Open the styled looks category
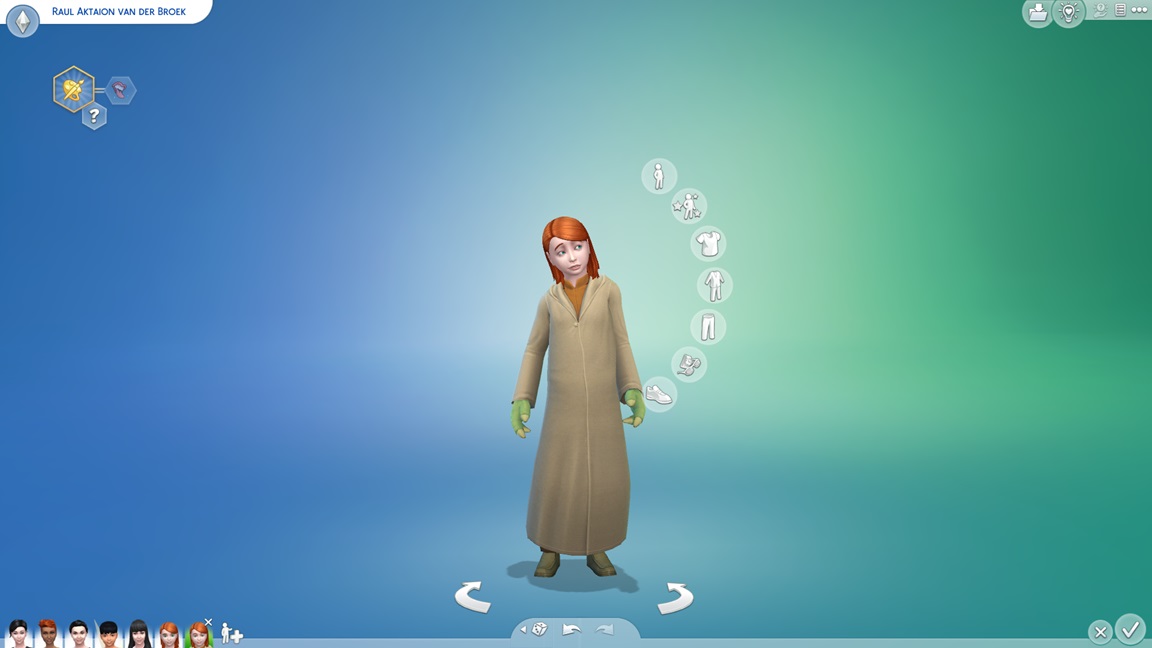The width and height of the screenshot is (1152, 648). click(x=688, y=206)
